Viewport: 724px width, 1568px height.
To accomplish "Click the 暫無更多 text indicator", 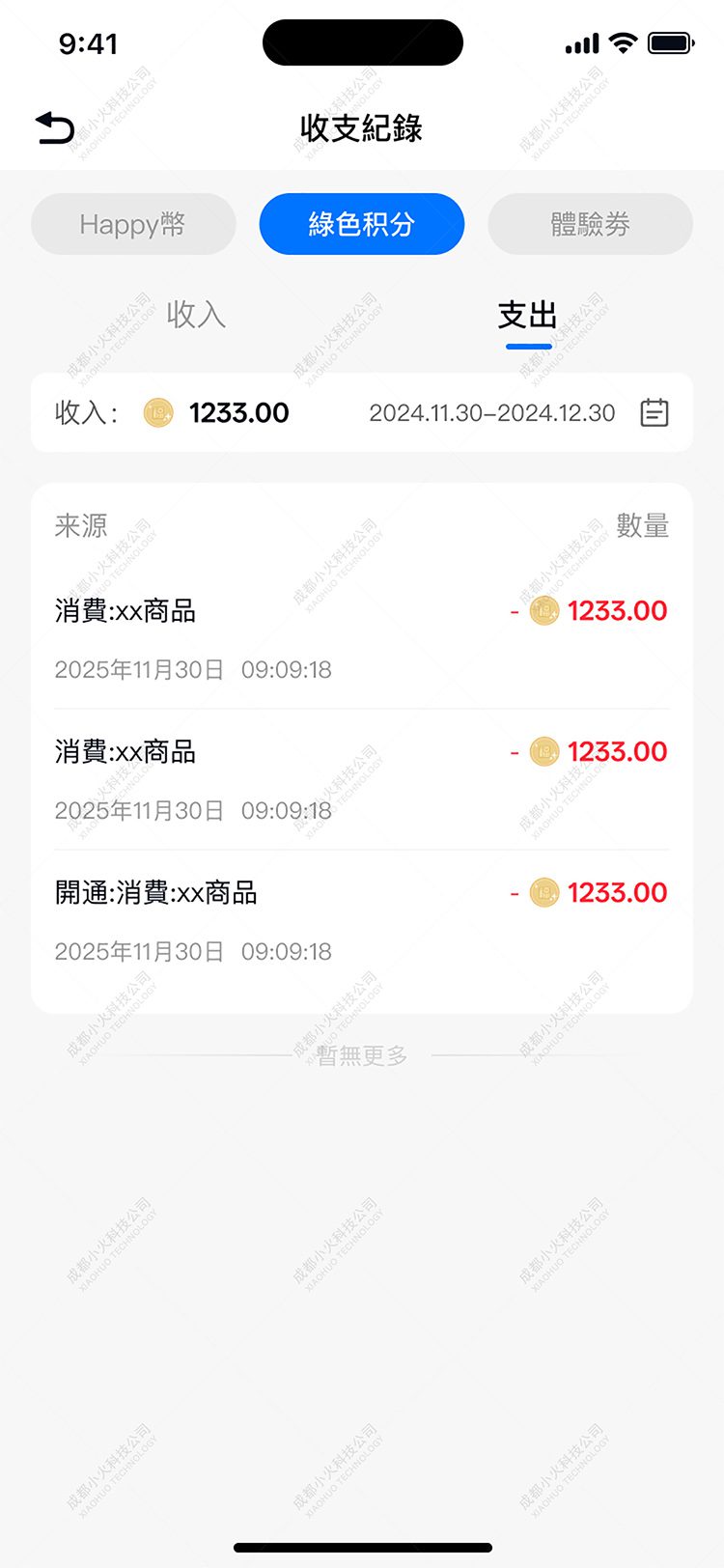I will 361,1055.
